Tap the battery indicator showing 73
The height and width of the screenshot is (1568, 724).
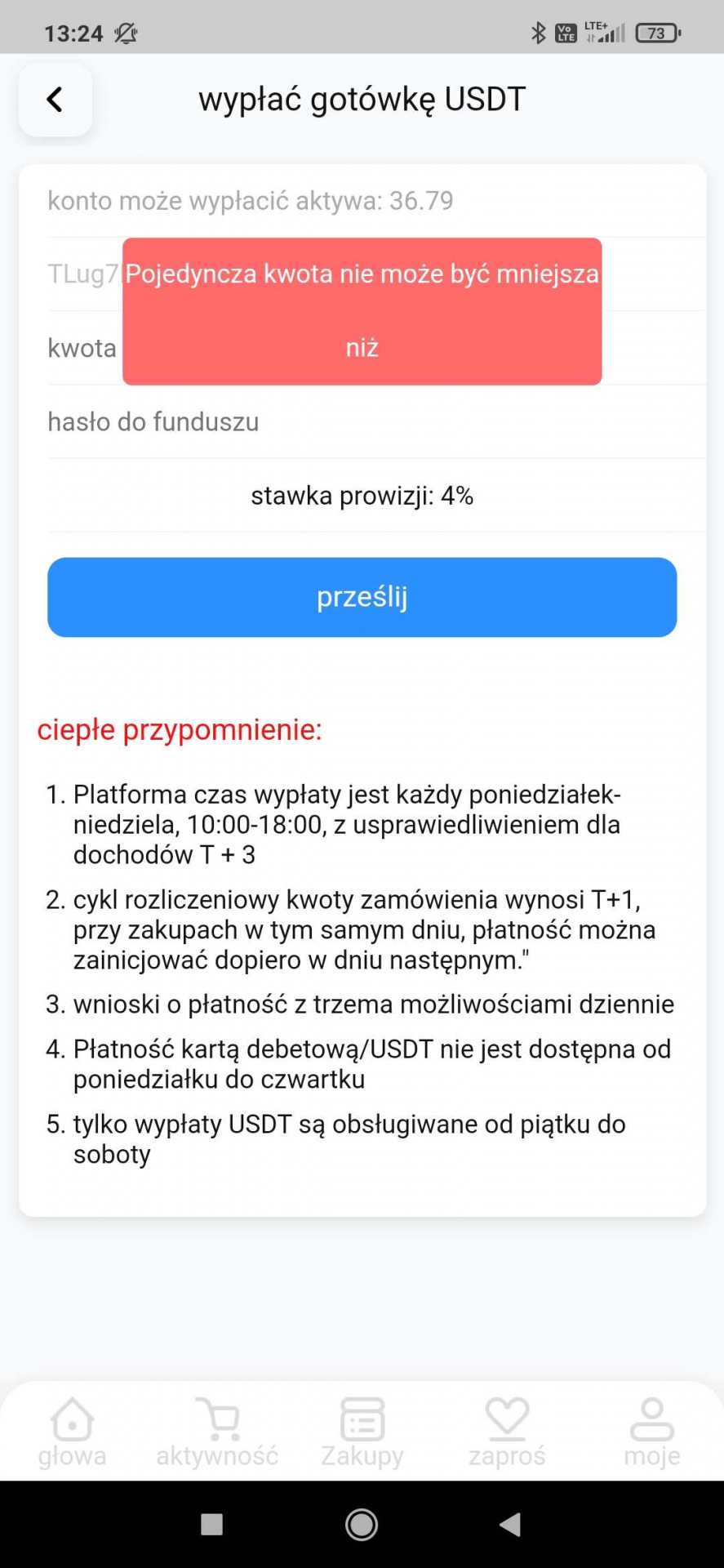[x=658, y=31]
